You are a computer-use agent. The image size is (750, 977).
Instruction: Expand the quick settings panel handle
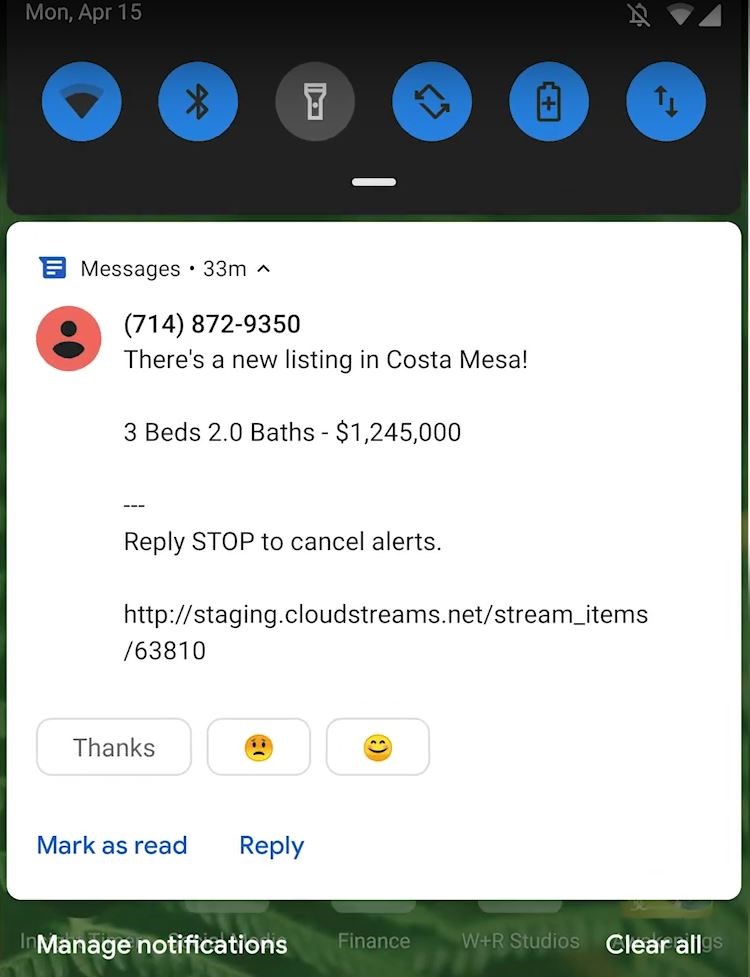tap(374, 182)
